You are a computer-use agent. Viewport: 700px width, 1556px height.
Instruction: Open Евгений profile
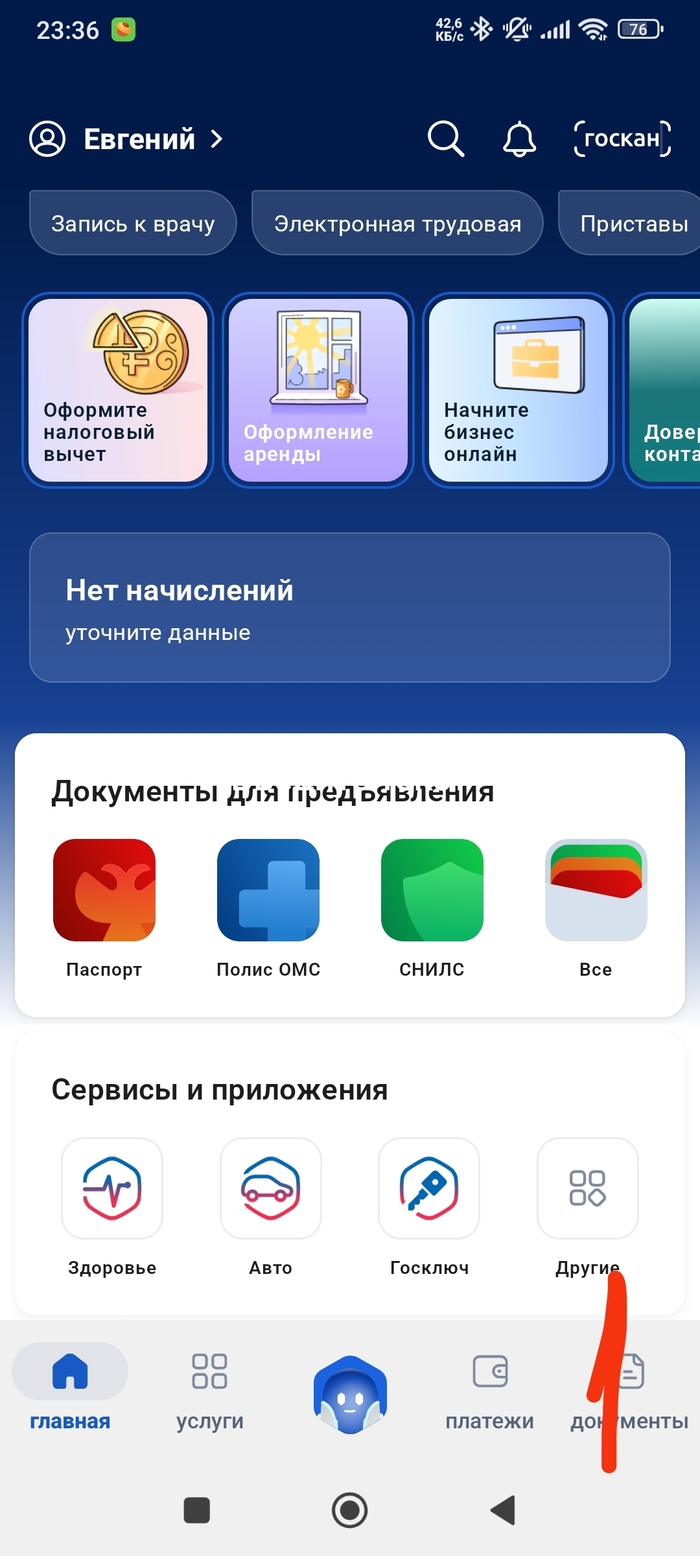pos(125,139)
